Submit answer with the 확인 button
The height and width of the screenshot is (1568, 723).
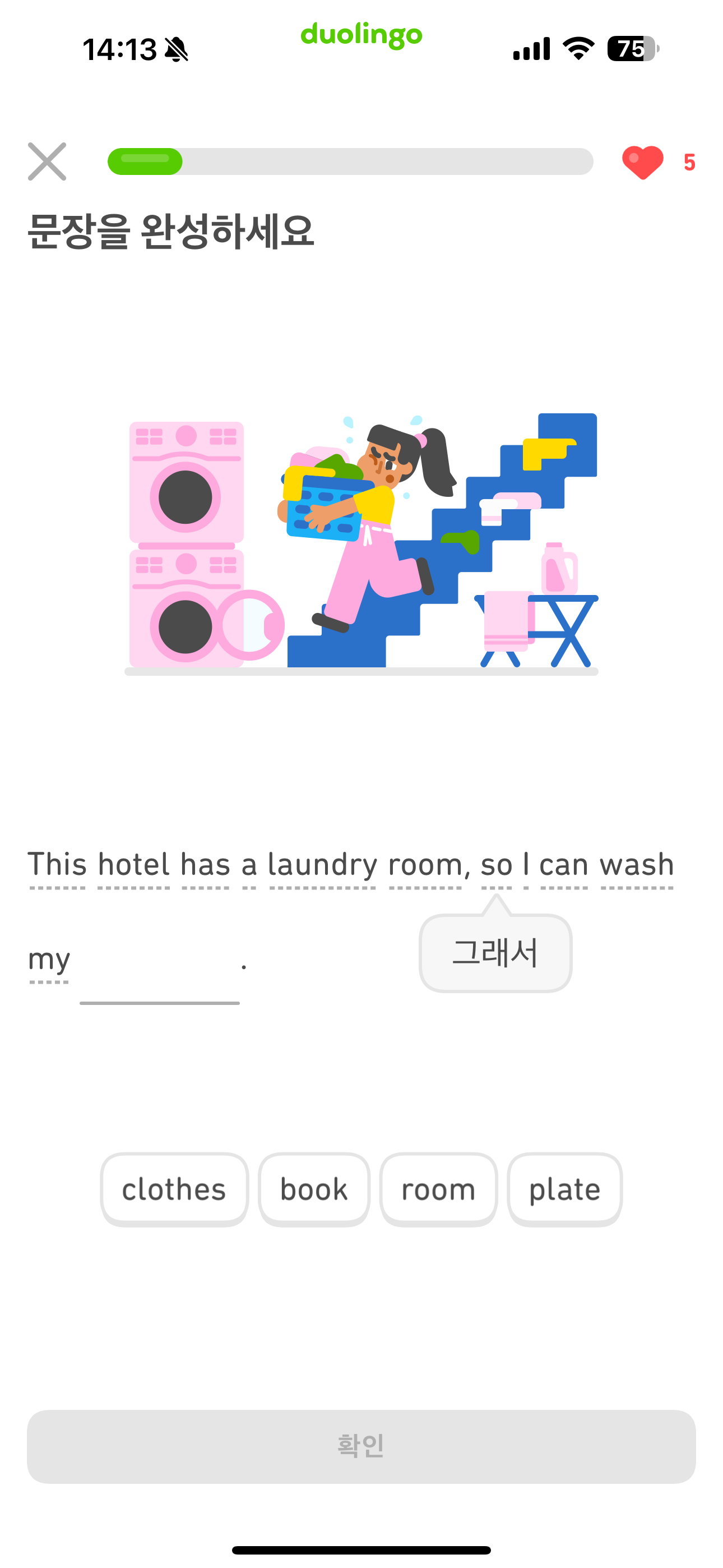point(361,1446)
